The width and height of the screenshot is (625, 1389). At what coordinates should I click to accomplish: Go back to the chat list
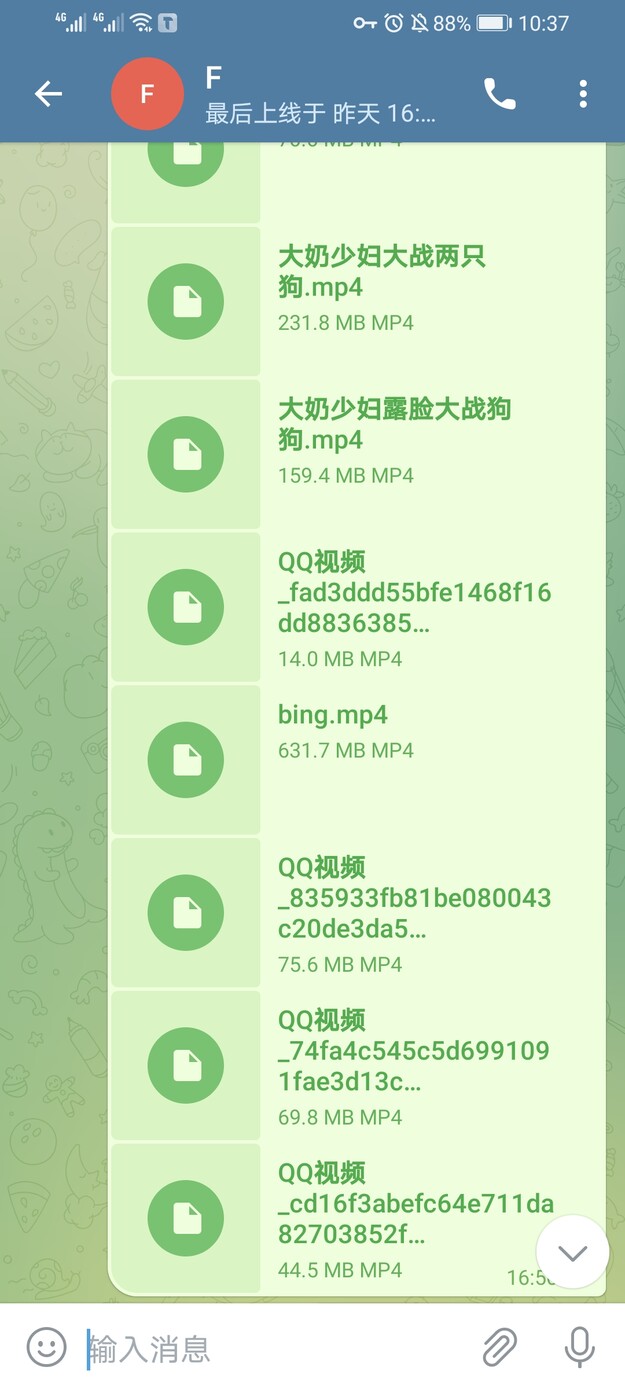(x=48, y=94)
